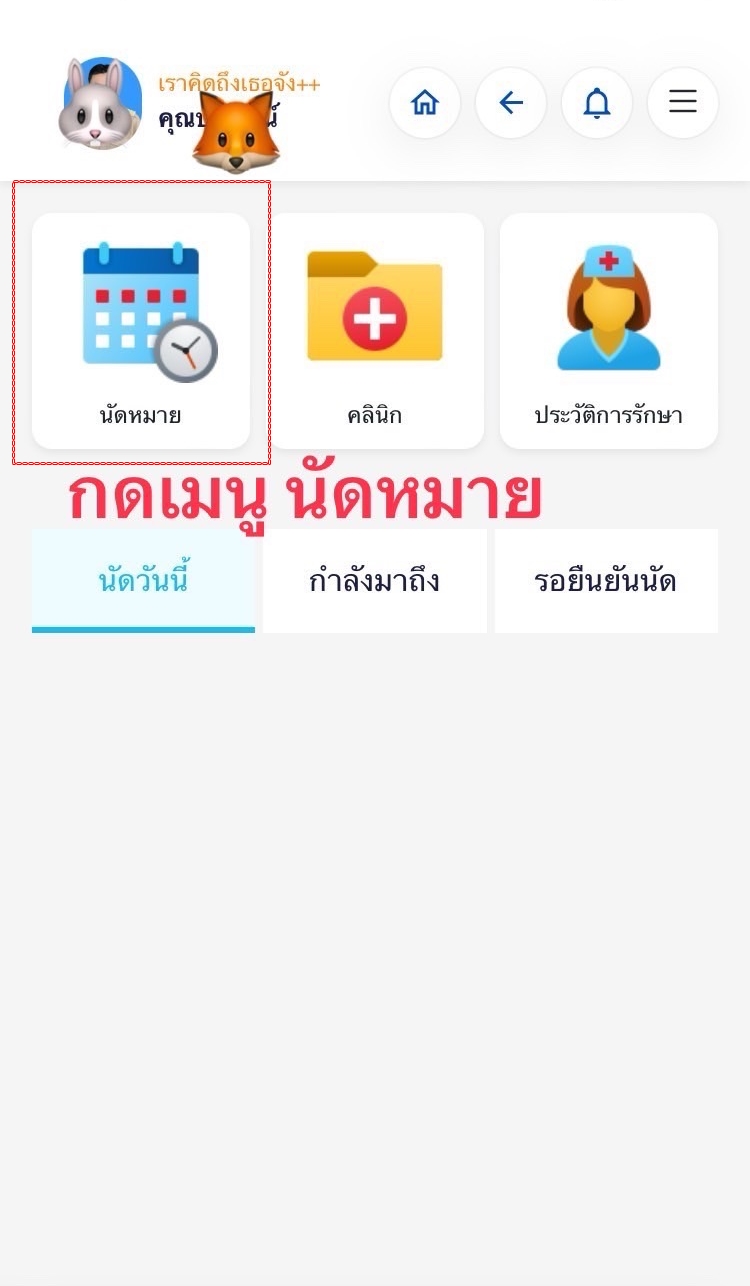This screenshot has width=750, height=1286.
Task: Select the นัดวันนี้ tab
Action: click(x=143, y=581)
